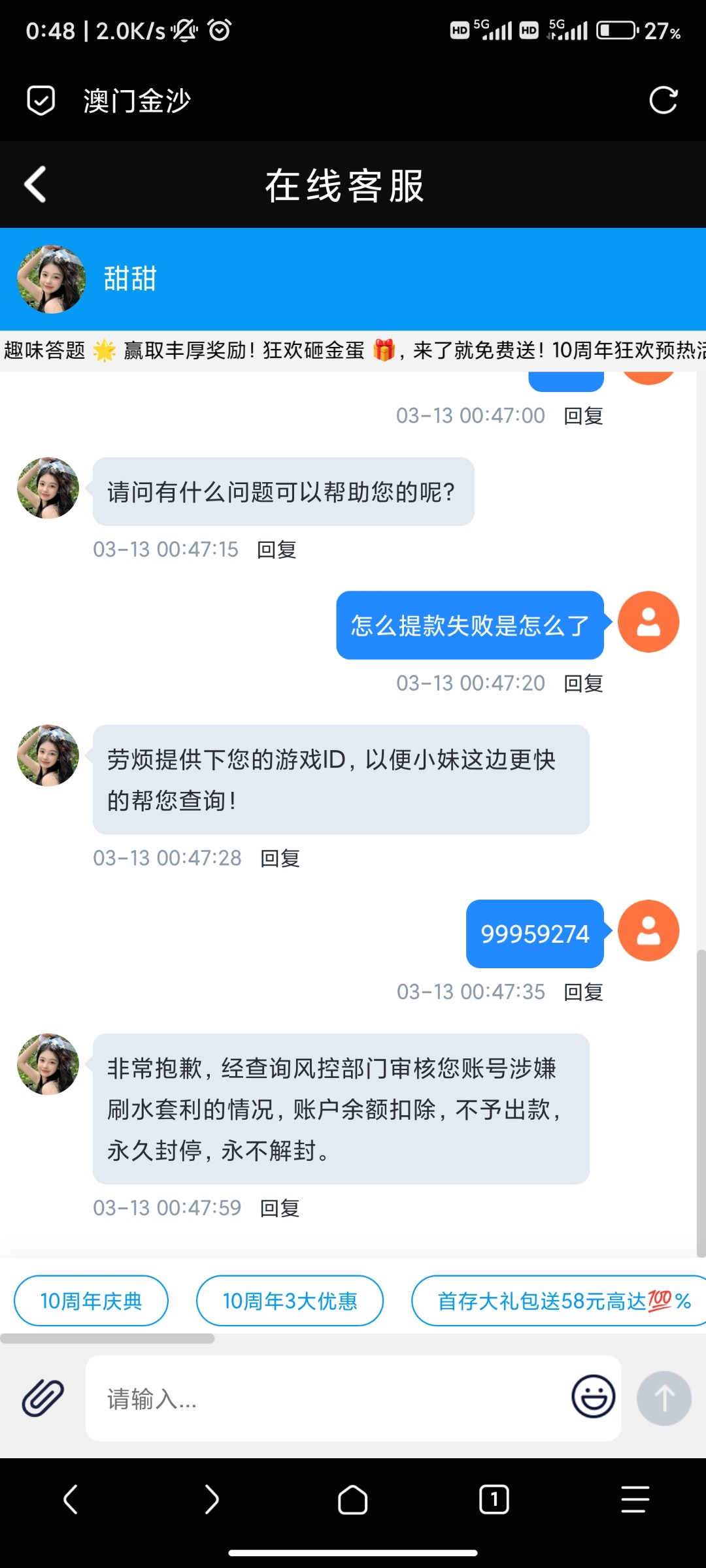Image resolution: width=706 pixels, height=1568 pixels.
Task: Focus the 请输入 message input field
Action: 327,1398
